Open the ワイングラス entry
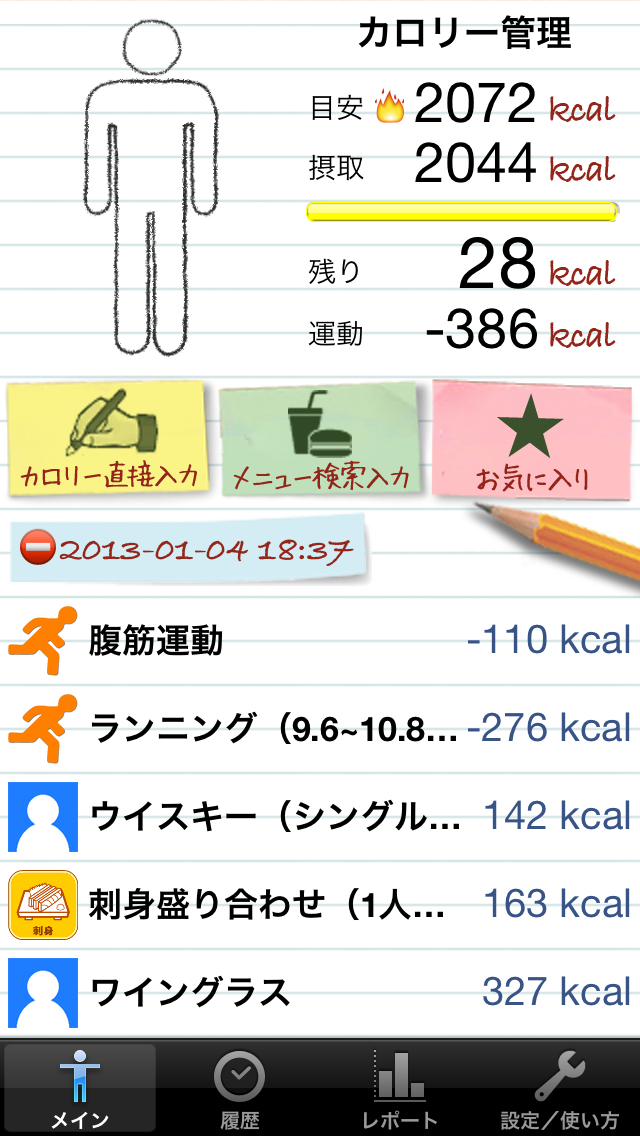The width and height of the screenshot is (640, 1136). [x=320, y=992]
